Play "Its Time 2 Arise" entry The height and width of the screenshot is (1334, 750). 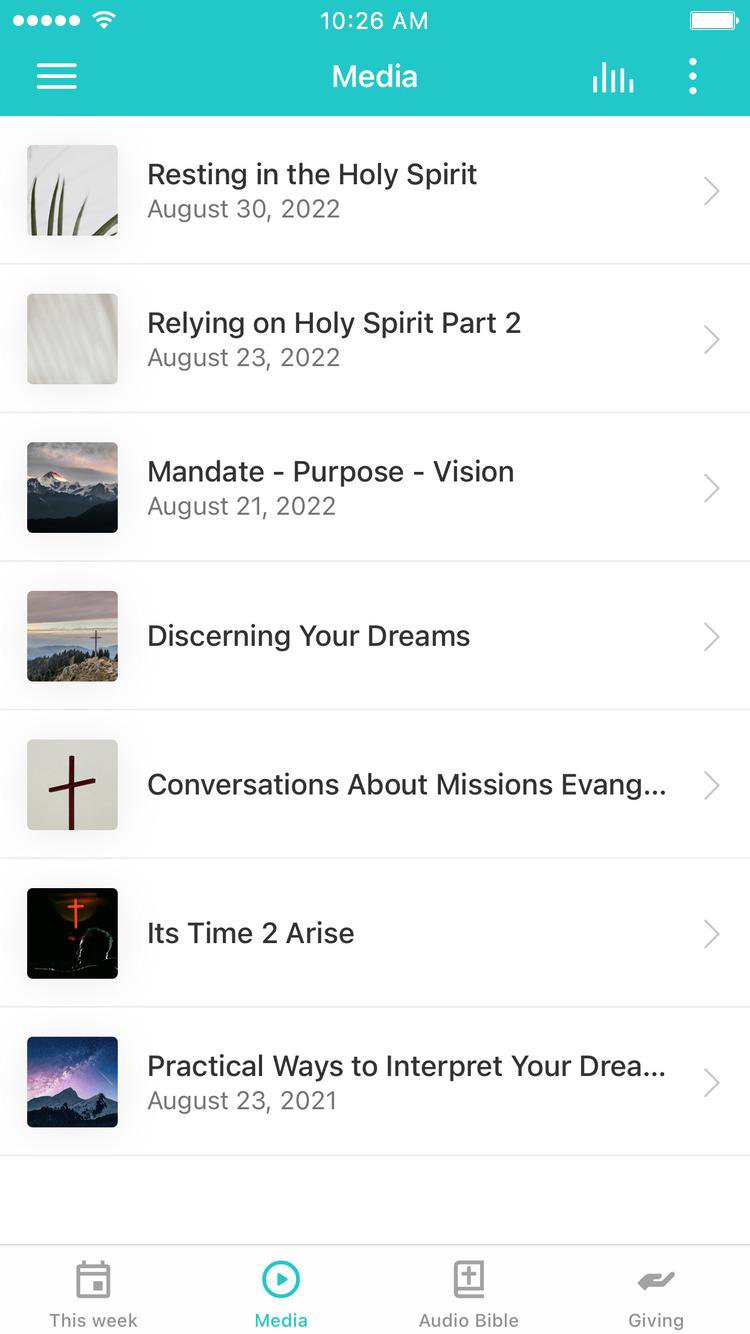click(375, 933)
